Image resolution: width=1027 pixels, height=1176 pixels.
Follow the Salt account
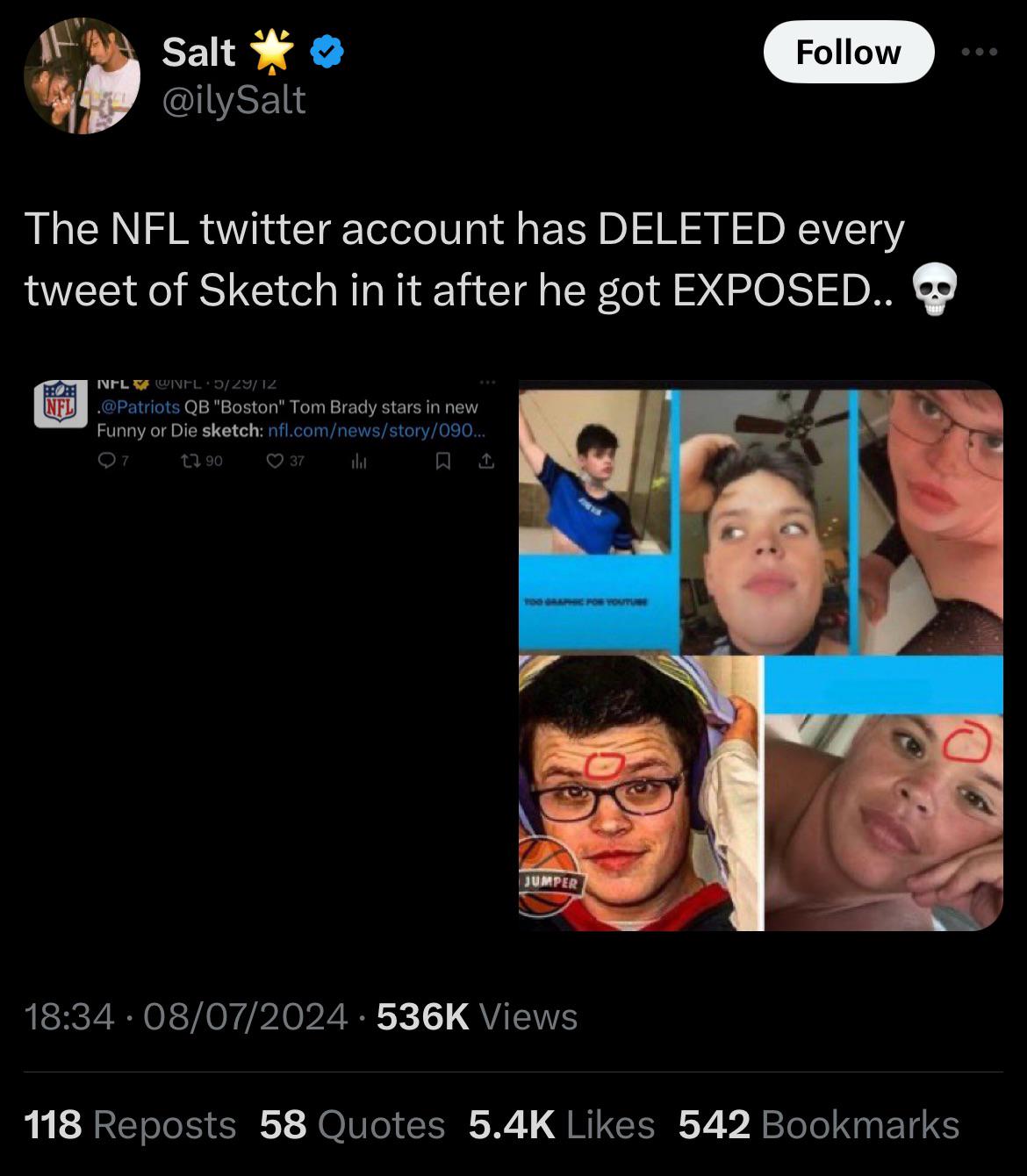pyautogui.click(x=848, y=53)
